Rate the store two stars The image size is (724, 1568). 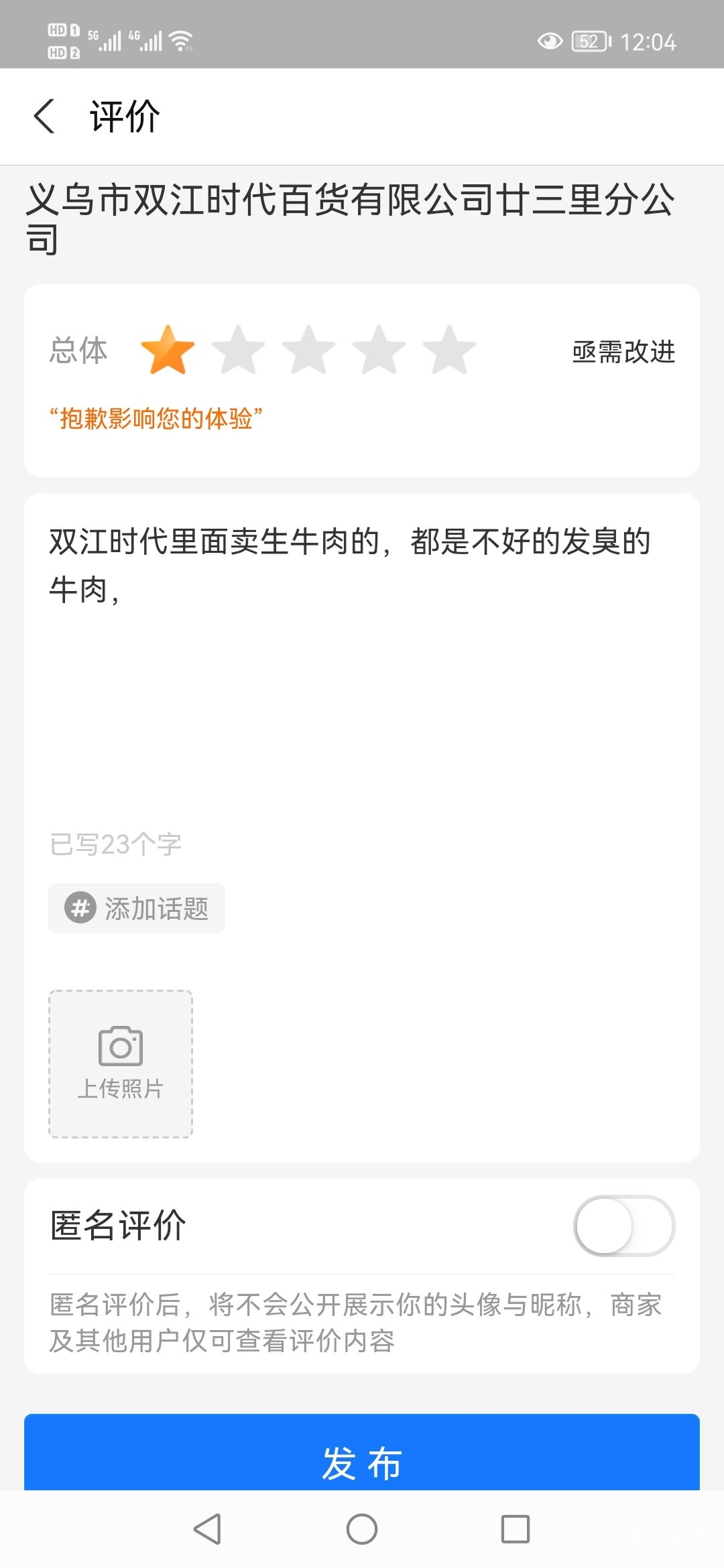[238, 350]
